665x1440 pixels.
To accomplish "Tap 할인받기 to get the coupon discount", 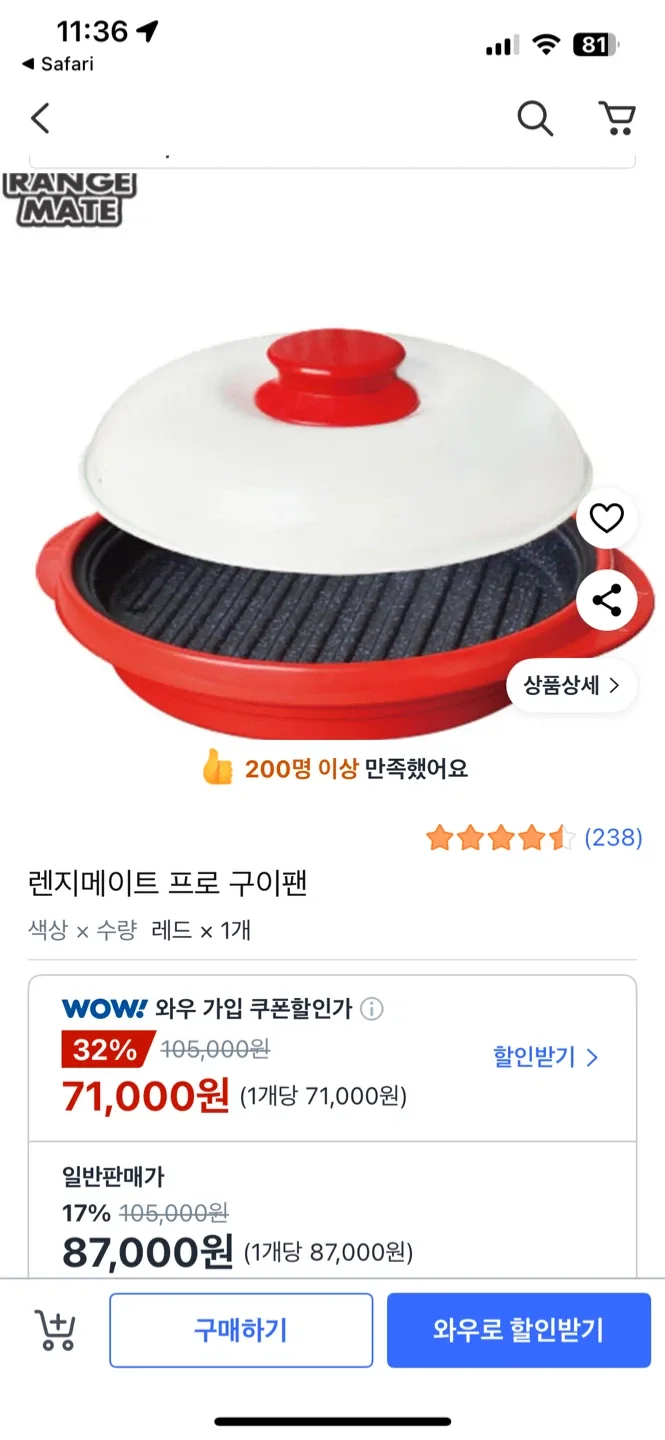I will click(545, 1057).
